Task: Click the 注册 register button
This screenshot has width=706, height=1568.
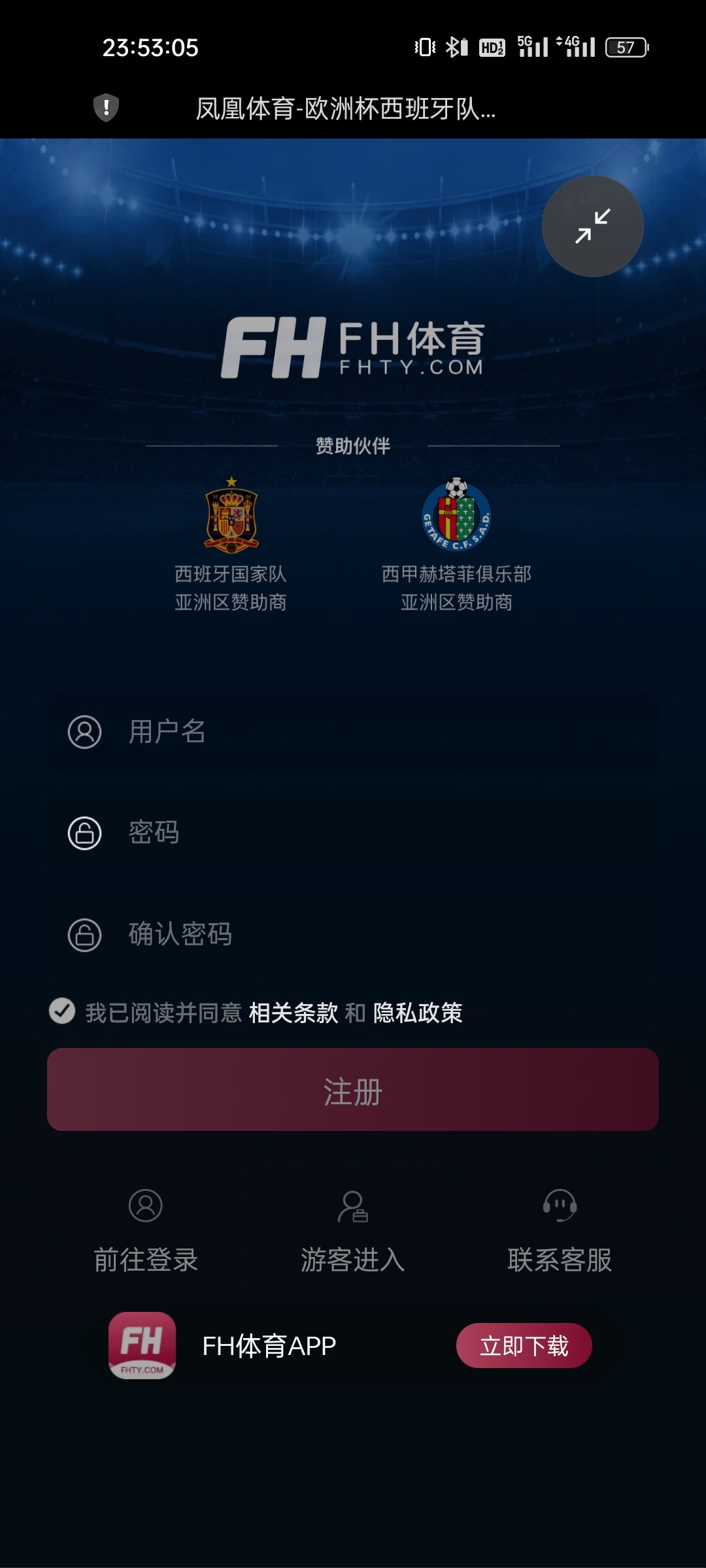Action: point(353,1091)
